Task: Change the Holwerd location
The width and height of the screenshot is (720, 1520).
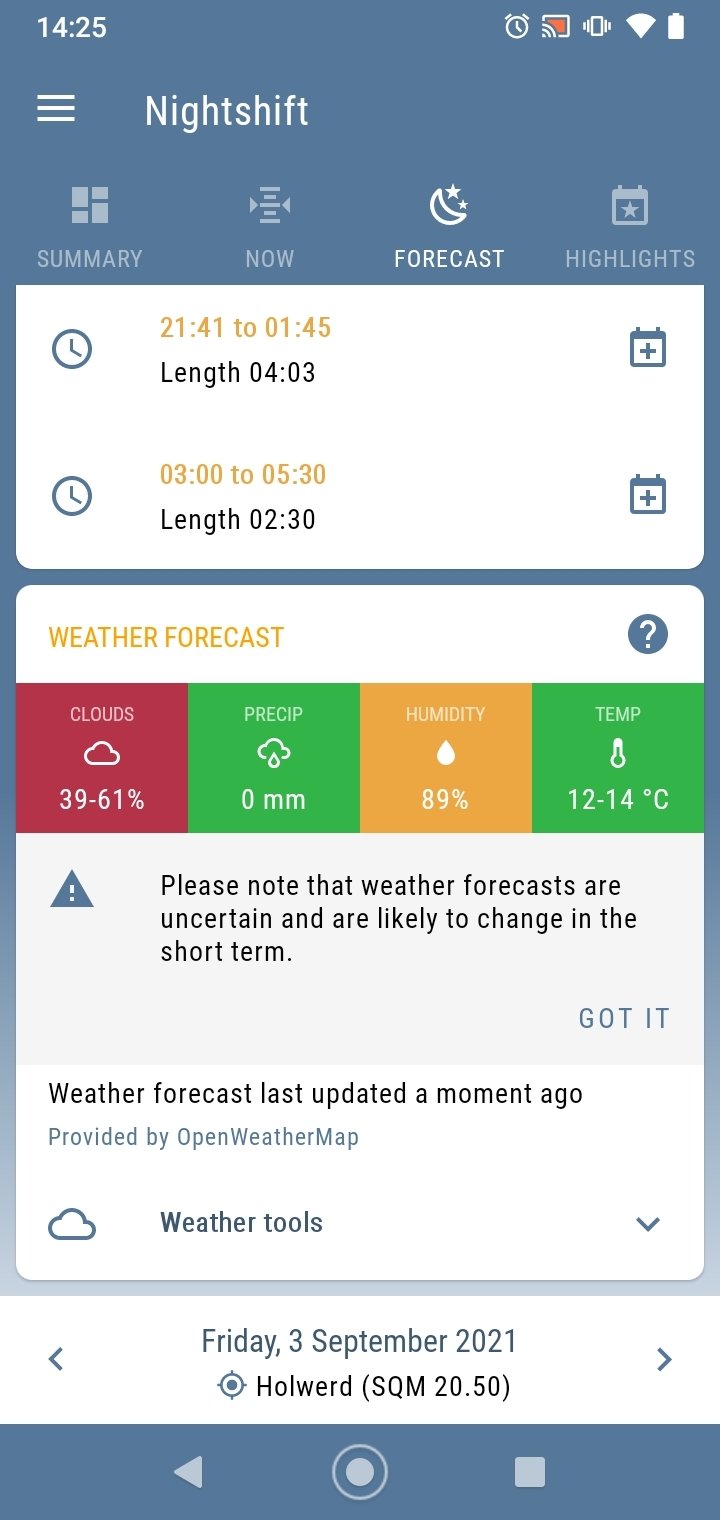Action: coord(364,1387)
